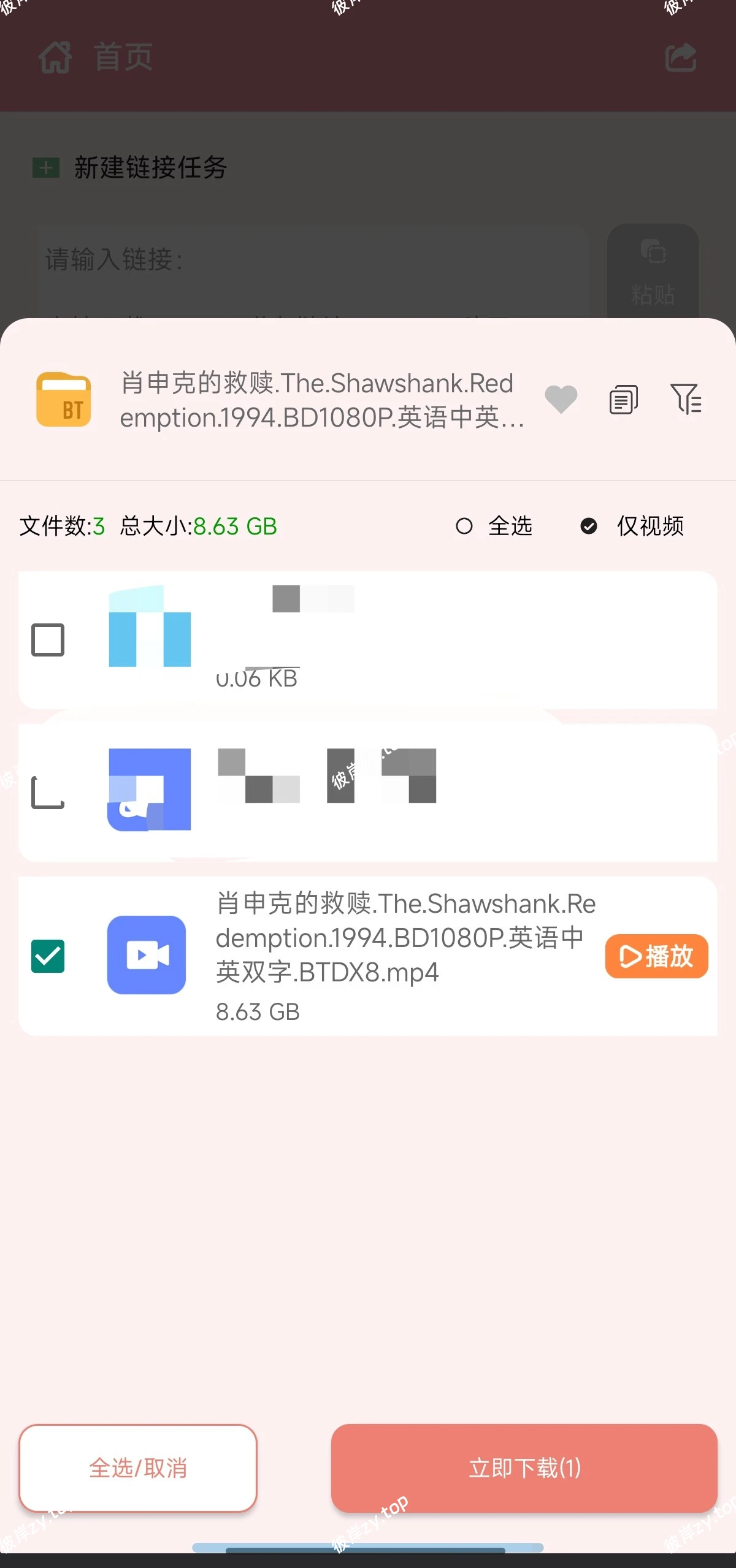Image resolution: width=736 pixels, height=1568 pixels.
Task: Click the plus icon beside 新建链接任务
Action: (x=45, y=167)
